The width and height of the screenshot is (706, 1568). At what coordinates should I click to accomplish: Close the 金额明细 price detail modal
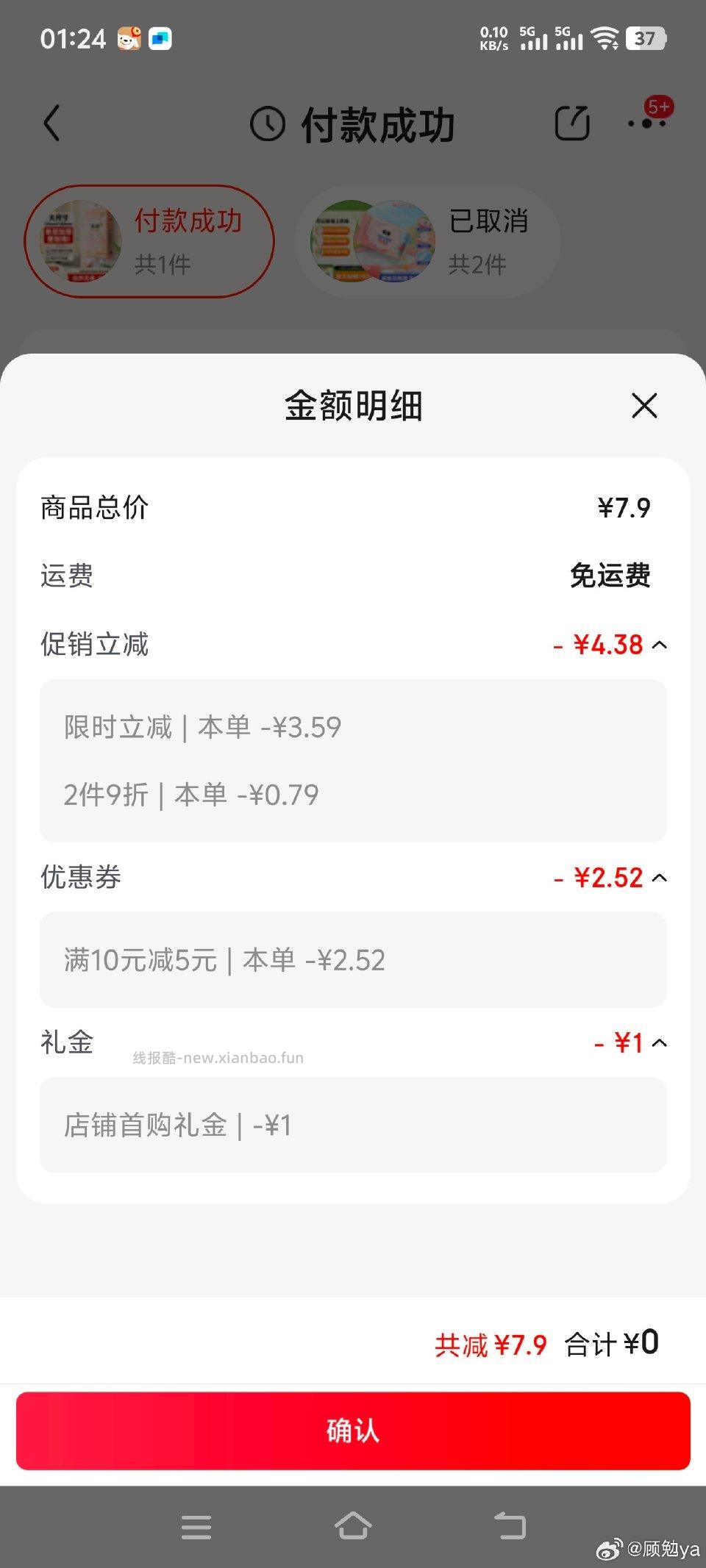tap(643, 406)
